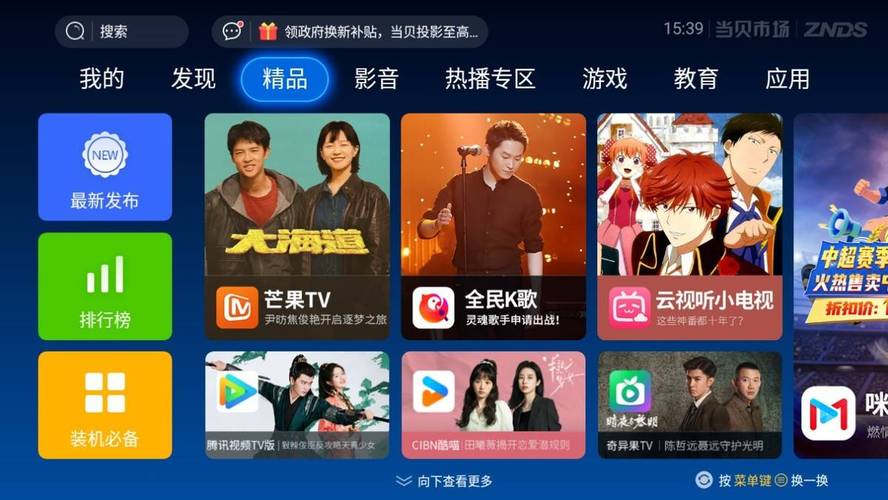Open the 腾讯视频TV版 card
The width and height of the screenshot is (888, 500).
click(x=297, y=404)
